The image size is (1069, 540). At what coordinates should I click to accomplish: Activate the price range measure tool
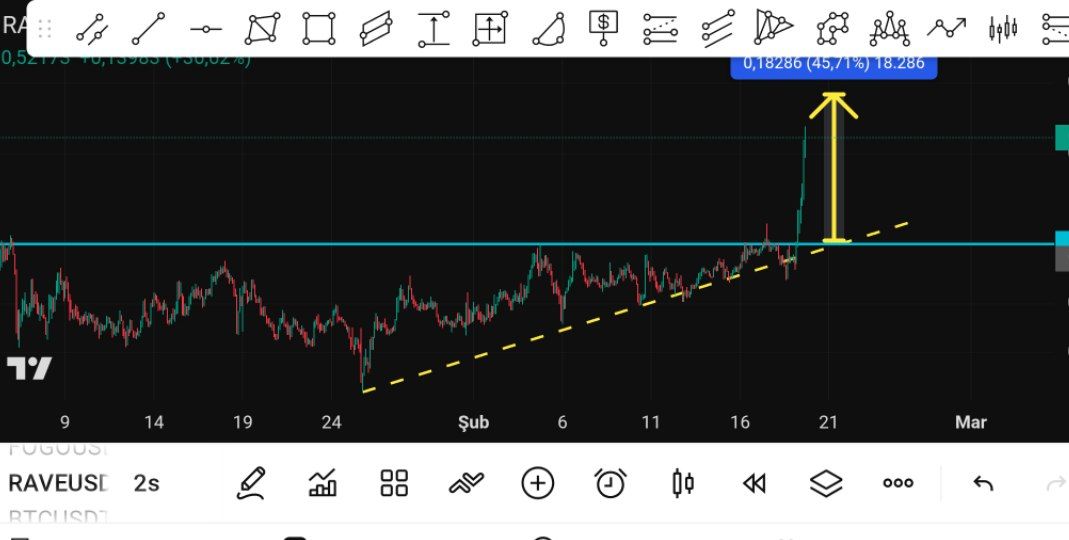433,28
